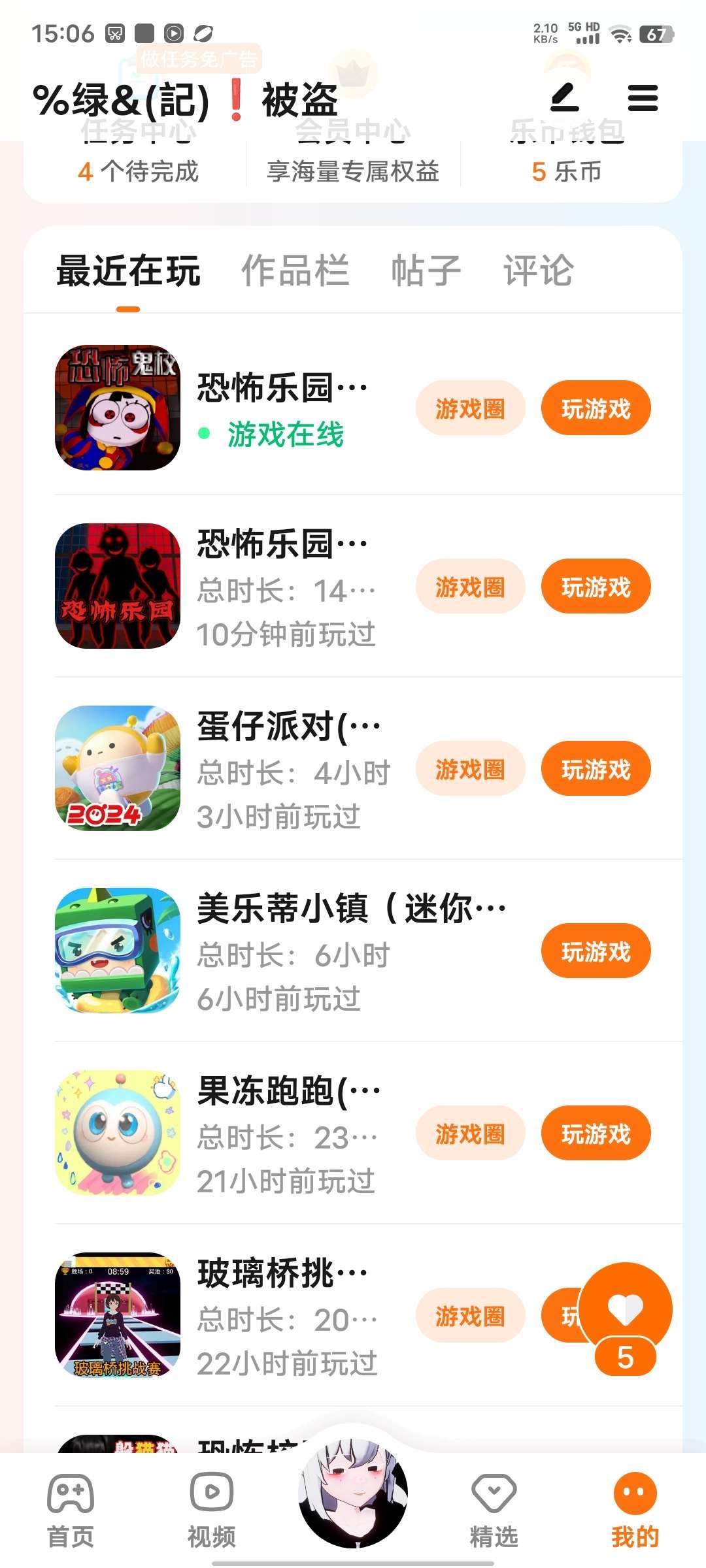Open 游戏圈 for 蛋仔派对

[470, 769]
